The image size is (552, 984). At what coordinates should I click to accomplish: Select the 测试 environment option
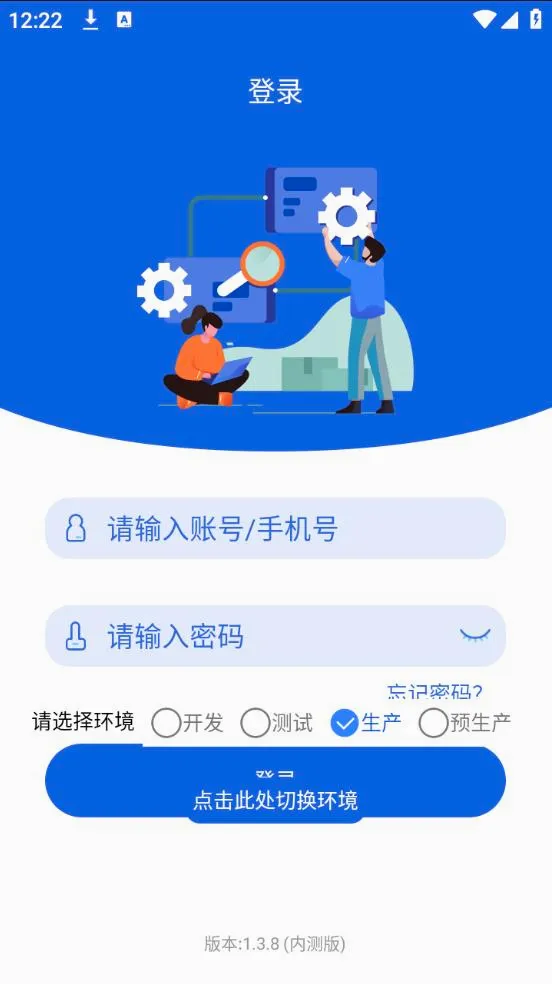click(x=277, y=723)
